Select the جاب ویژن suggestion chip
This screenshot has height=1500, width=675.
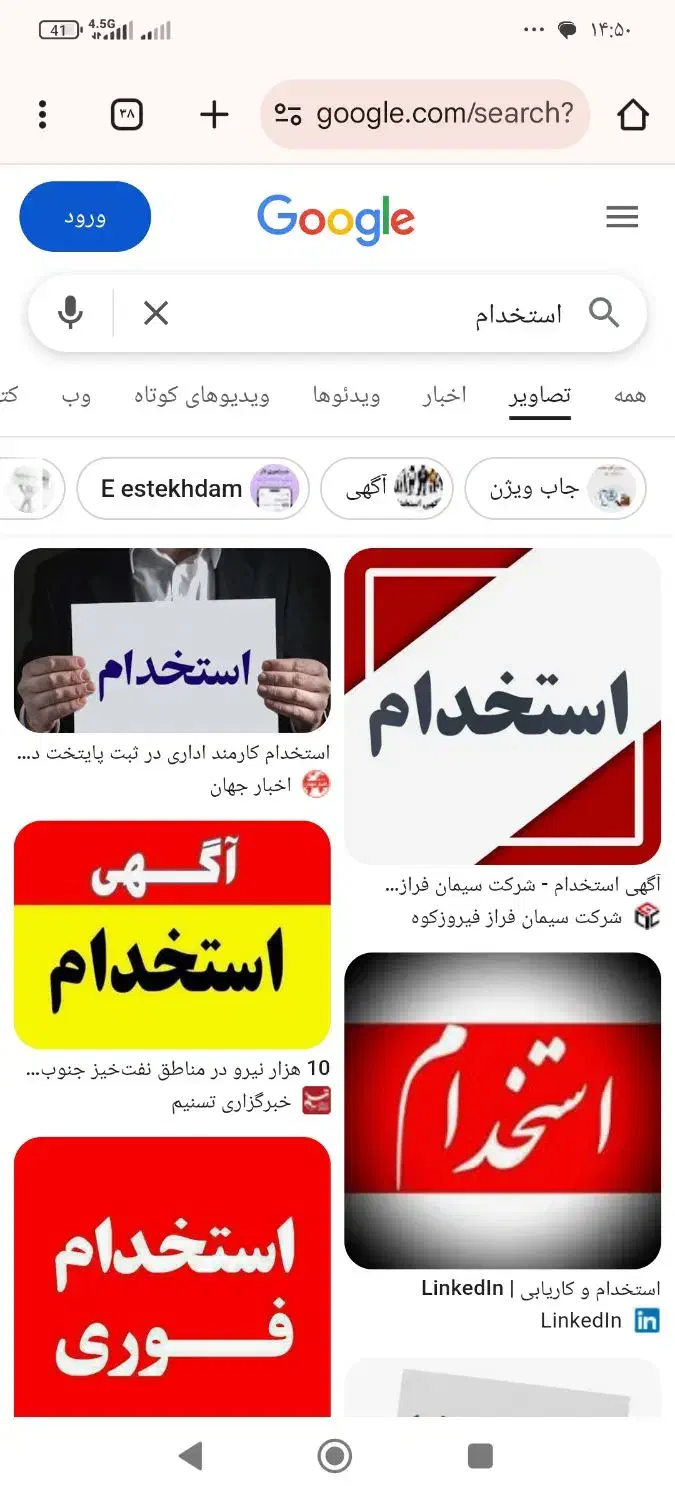[555, 489]
